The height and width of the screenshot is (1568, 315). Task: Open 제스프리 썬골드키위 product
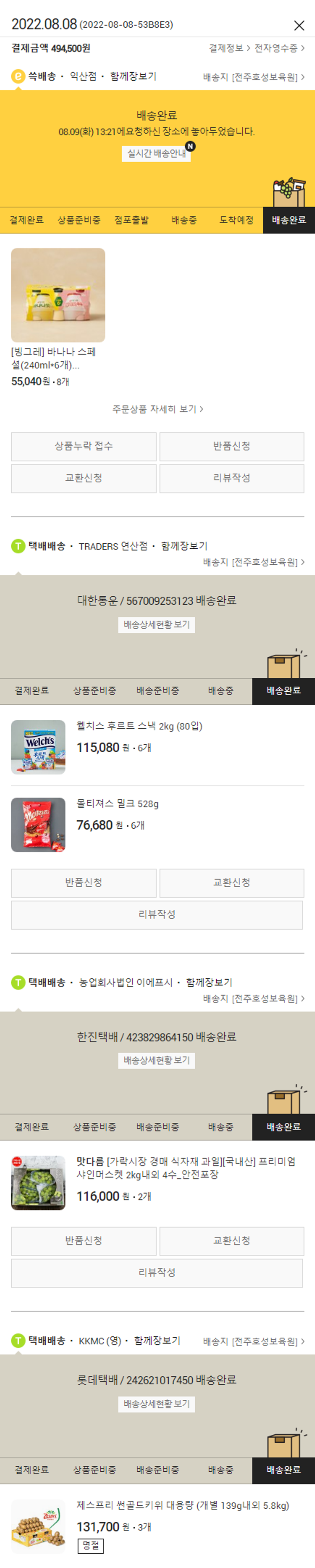[x=182, y=1505]
